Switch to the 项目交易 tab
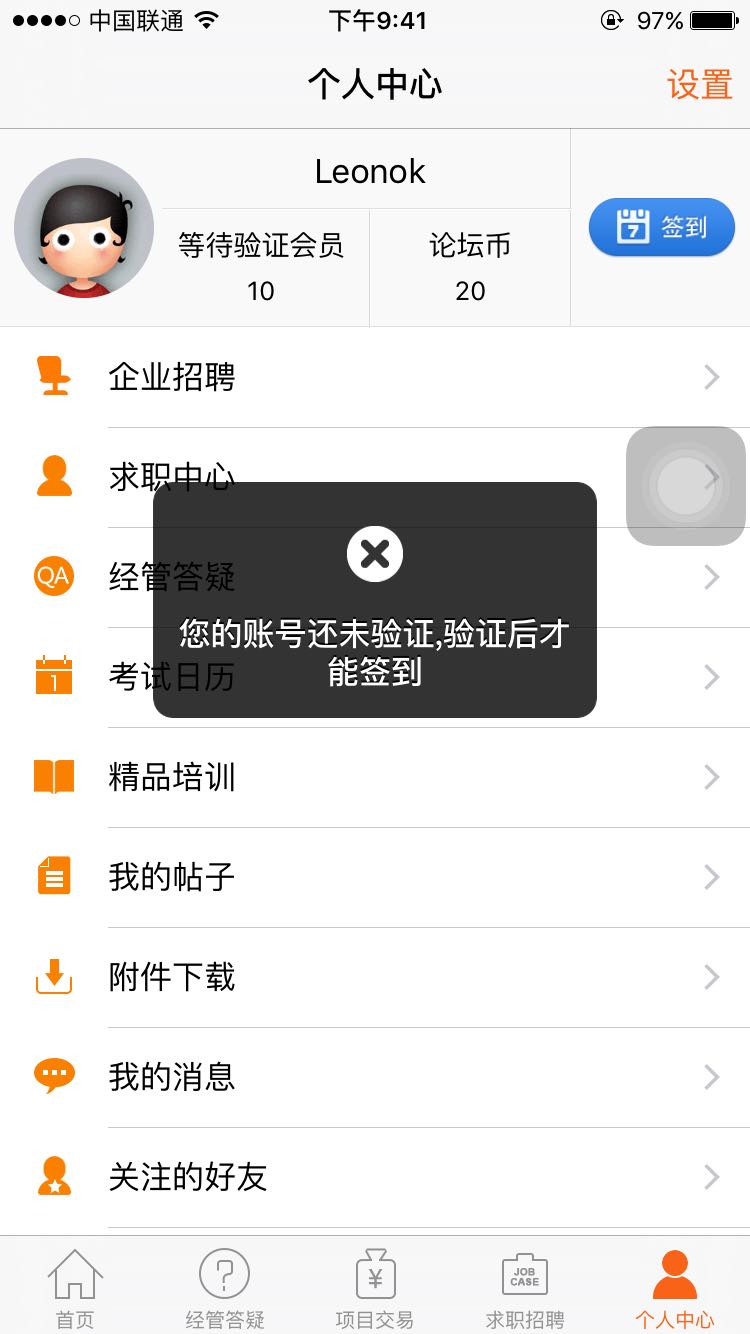 tap(375, 1288)
